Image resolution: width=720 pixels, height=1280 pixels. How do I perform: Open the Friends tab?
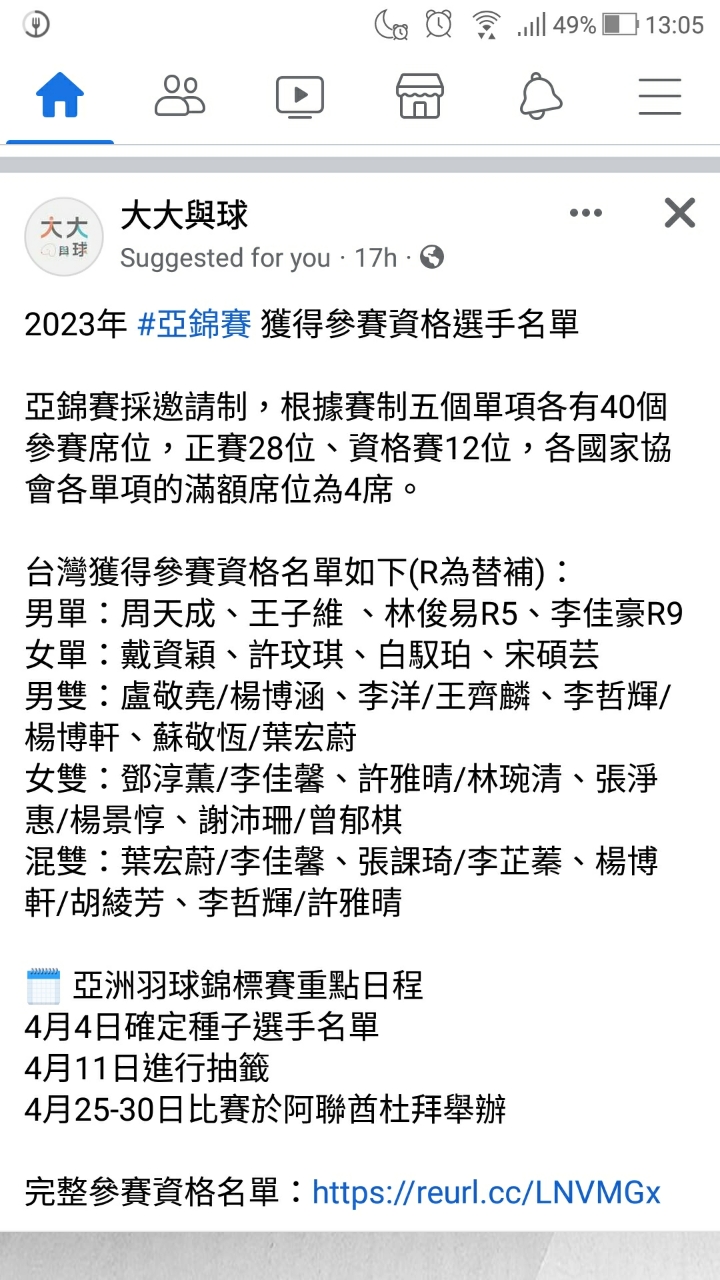coord(180,96)
